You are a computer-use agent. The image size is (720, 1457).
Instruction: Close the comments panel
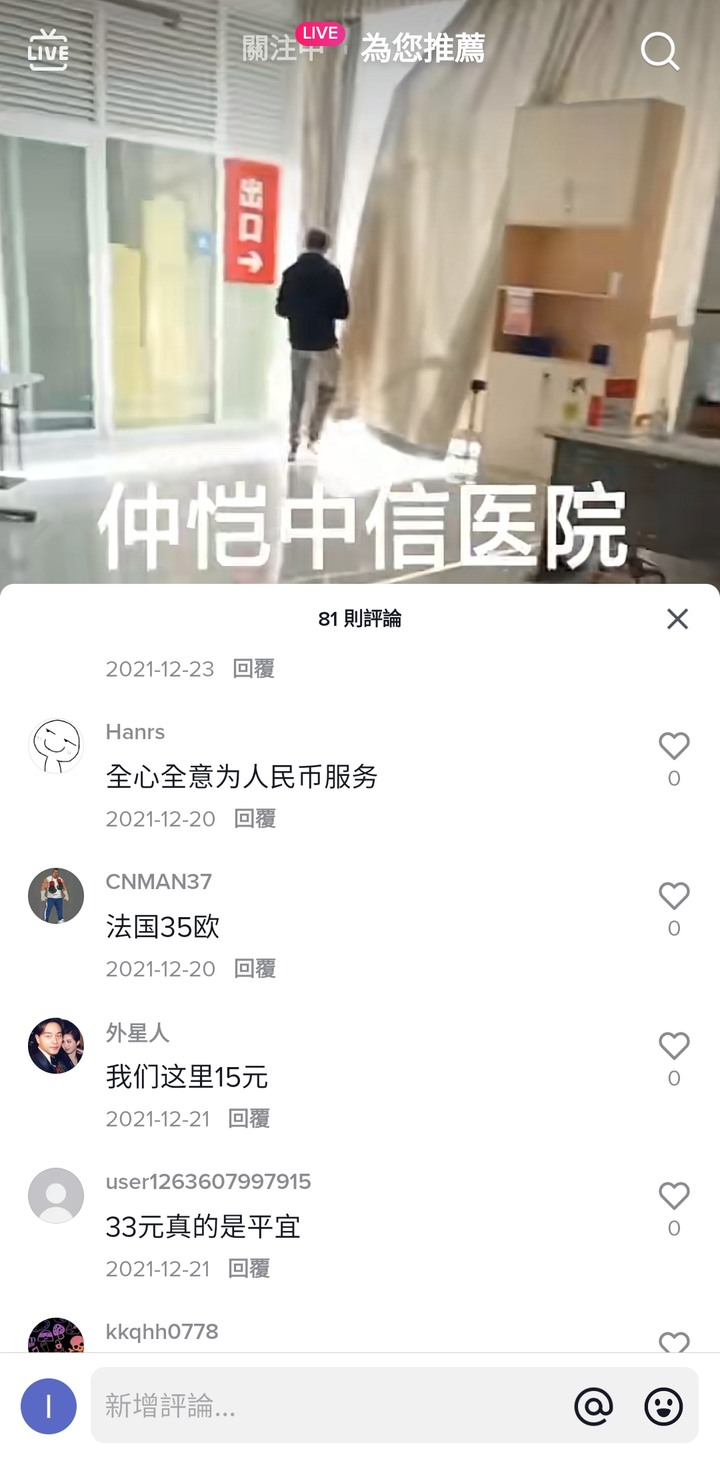tap(677, 619)
